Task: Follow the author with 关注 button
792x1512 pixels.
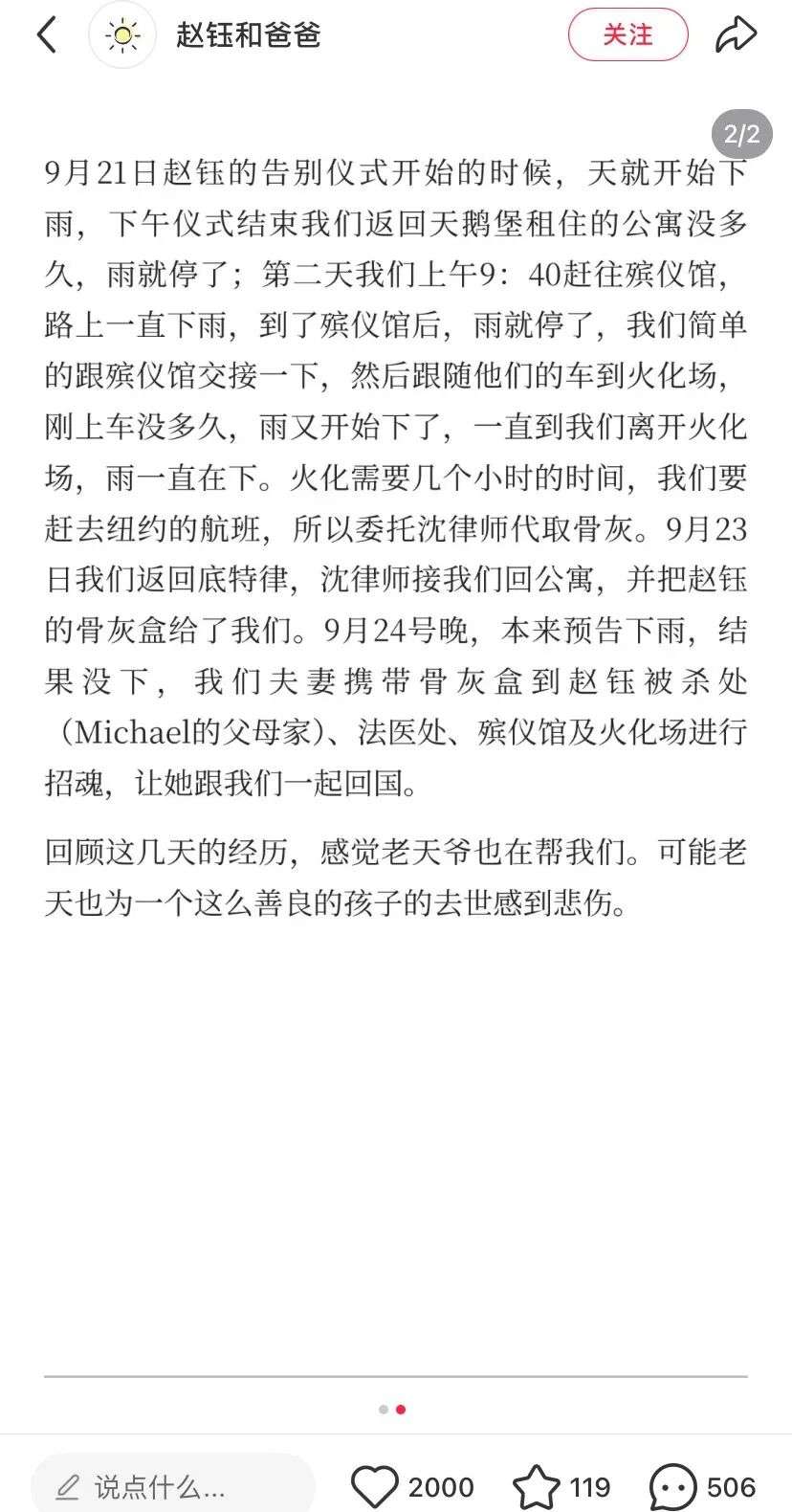Action: pos(627,35)
